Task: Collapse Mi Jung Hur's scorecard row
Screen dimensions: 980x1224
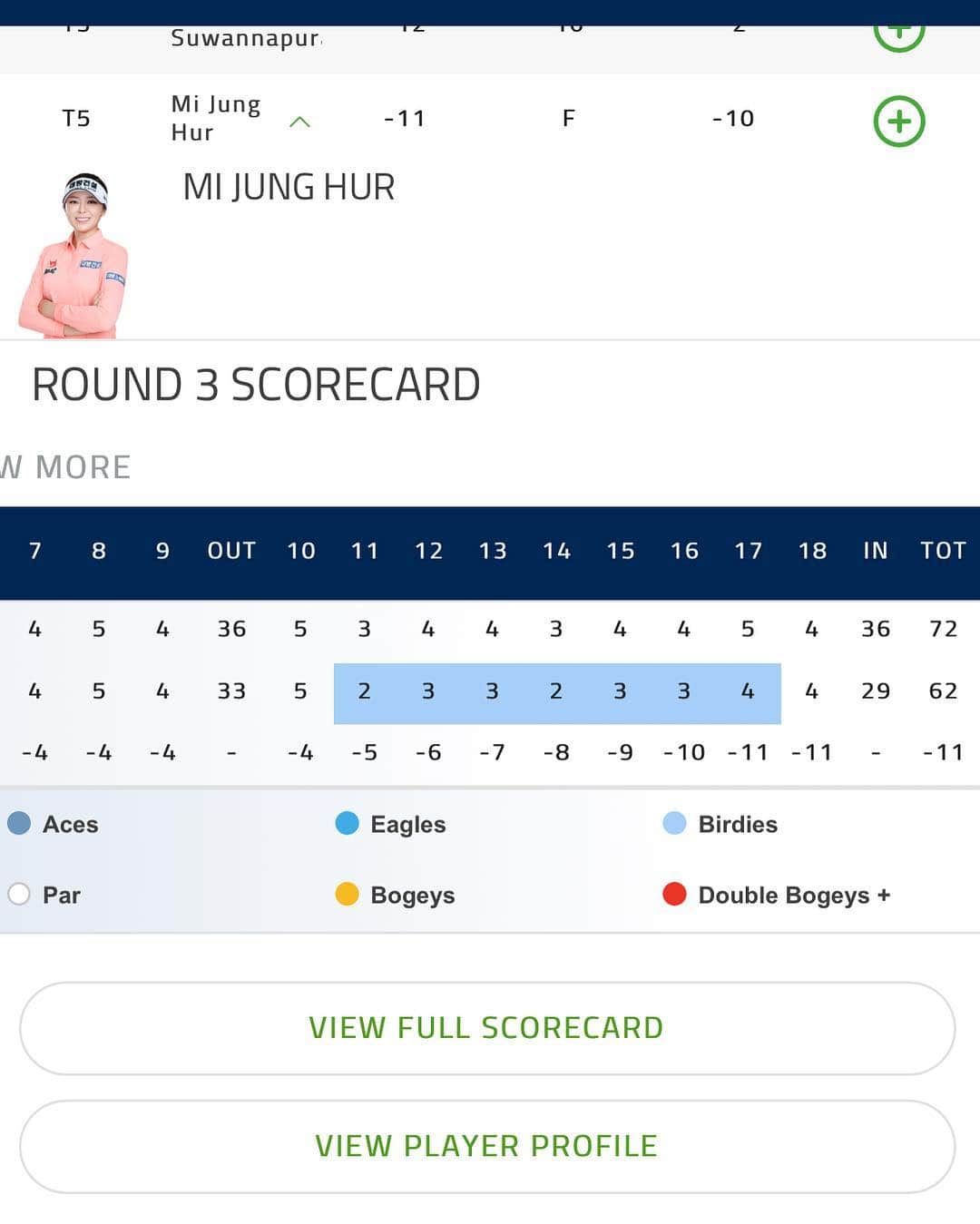Action: (299, 122)
